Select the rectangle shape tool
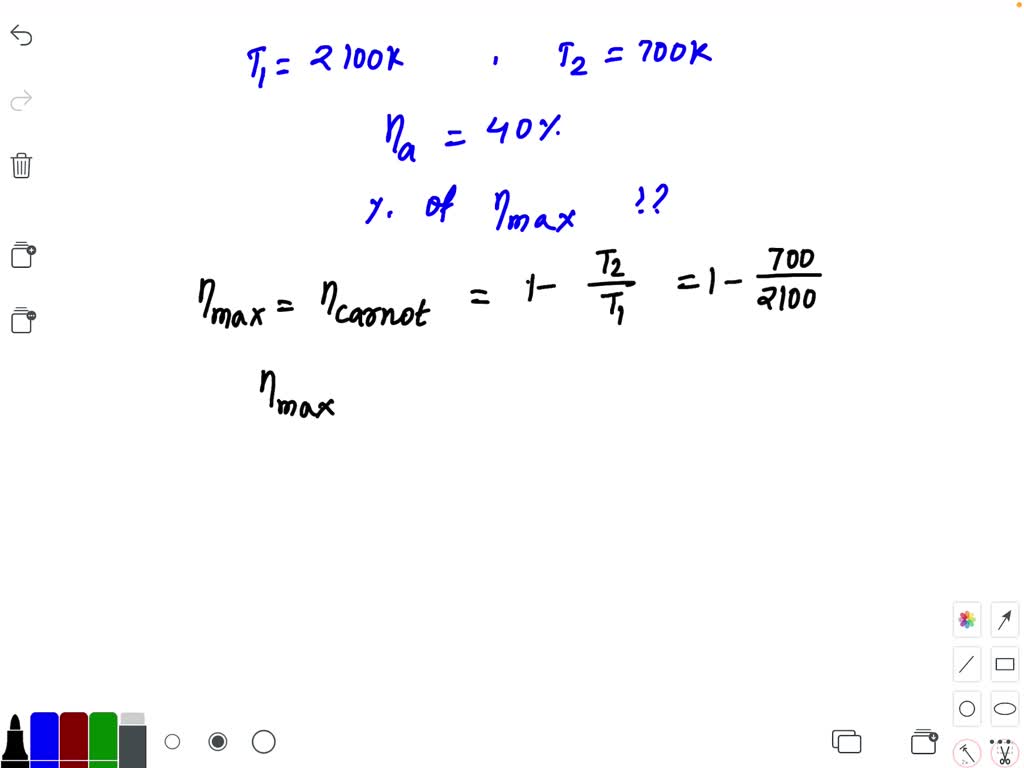Screen dimensions: 1024x768 click(x=1005, y=664)
